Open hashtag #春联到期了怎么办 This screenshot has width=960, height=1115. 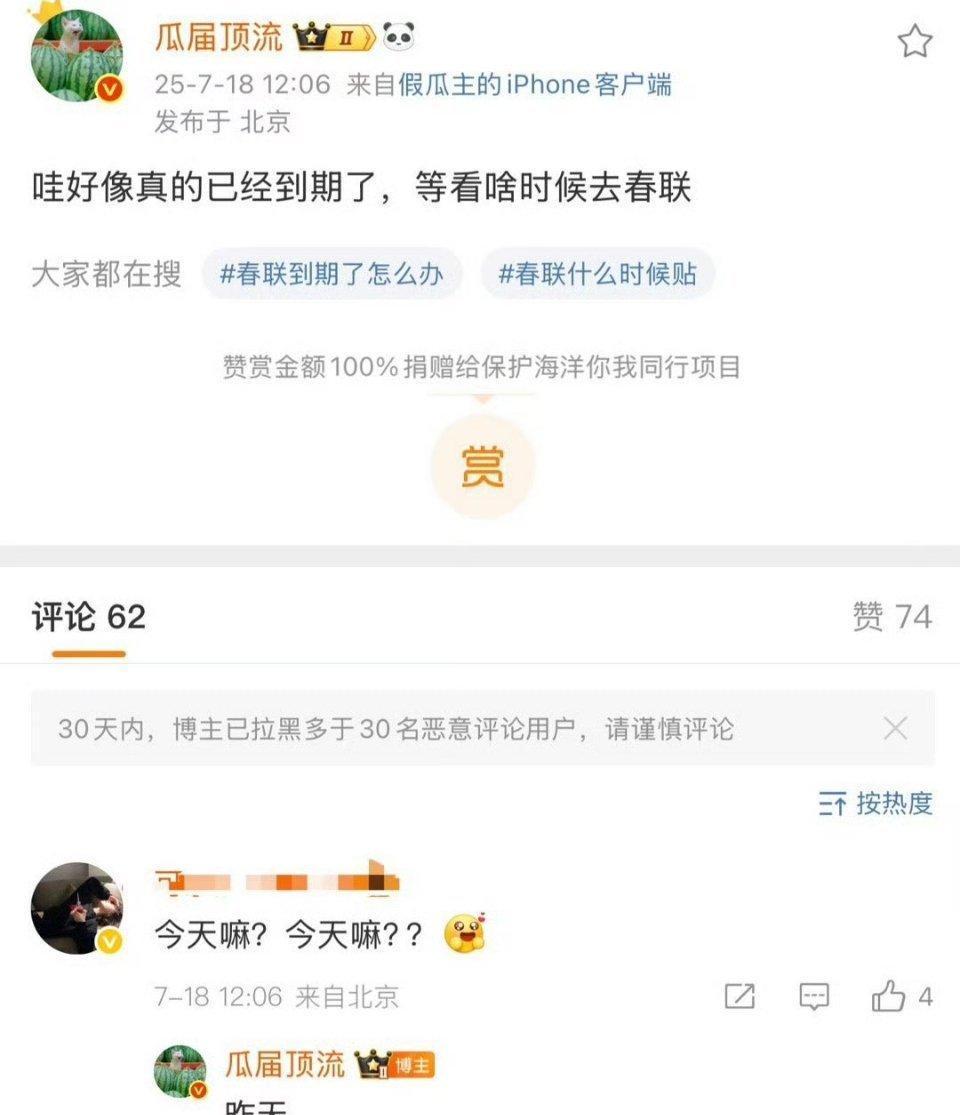[331, 274]
